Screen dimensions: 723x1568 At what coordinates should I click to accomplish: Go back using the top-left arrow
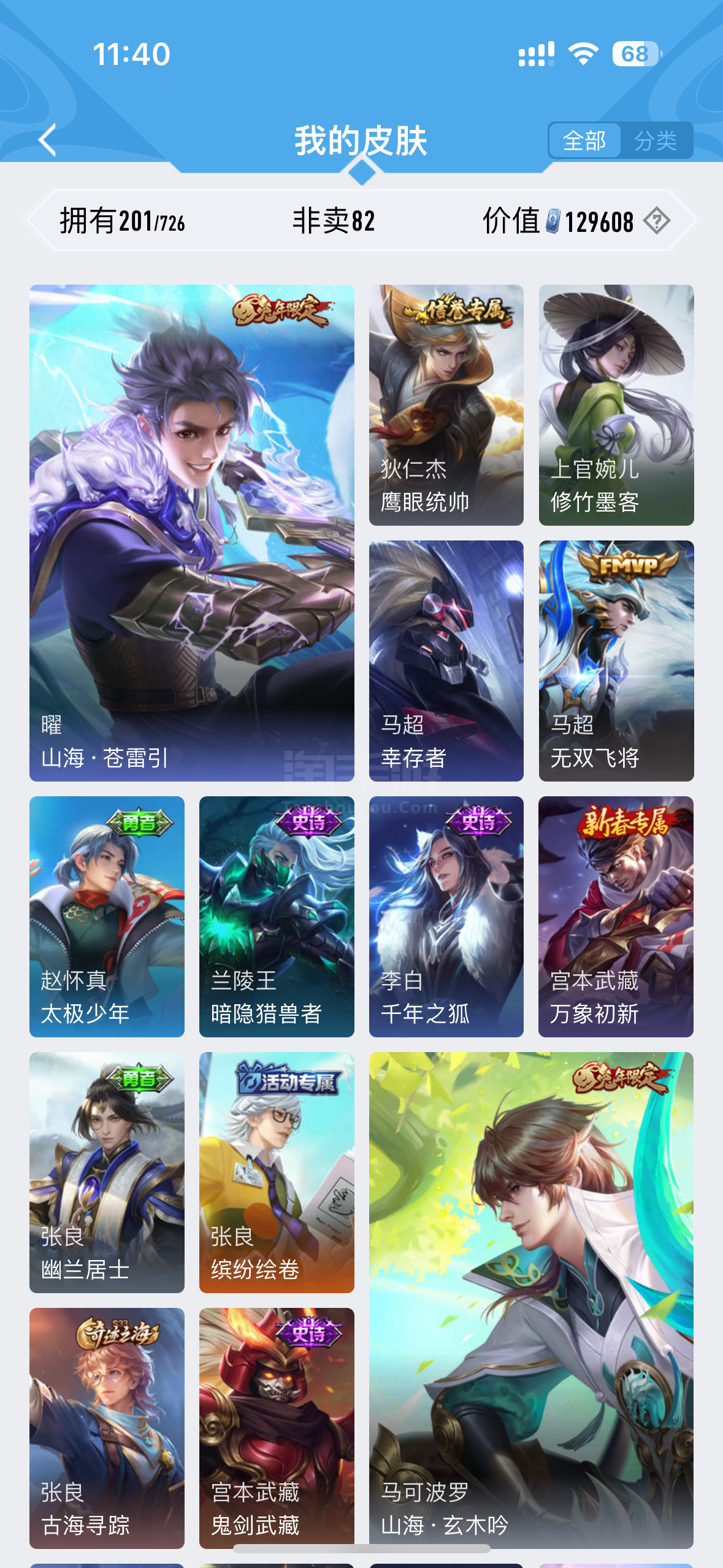click(x=48, y=140)
